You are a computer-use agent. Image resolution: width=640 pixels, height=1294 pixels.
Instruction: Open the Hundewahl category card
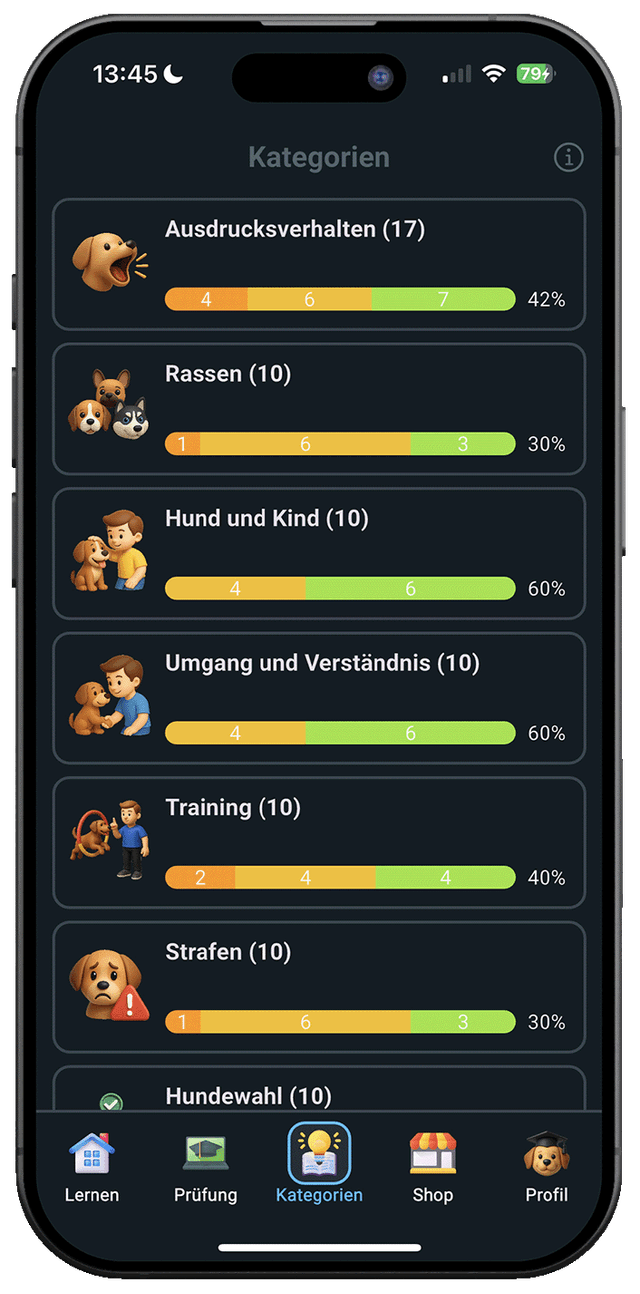pos(318,1092)
